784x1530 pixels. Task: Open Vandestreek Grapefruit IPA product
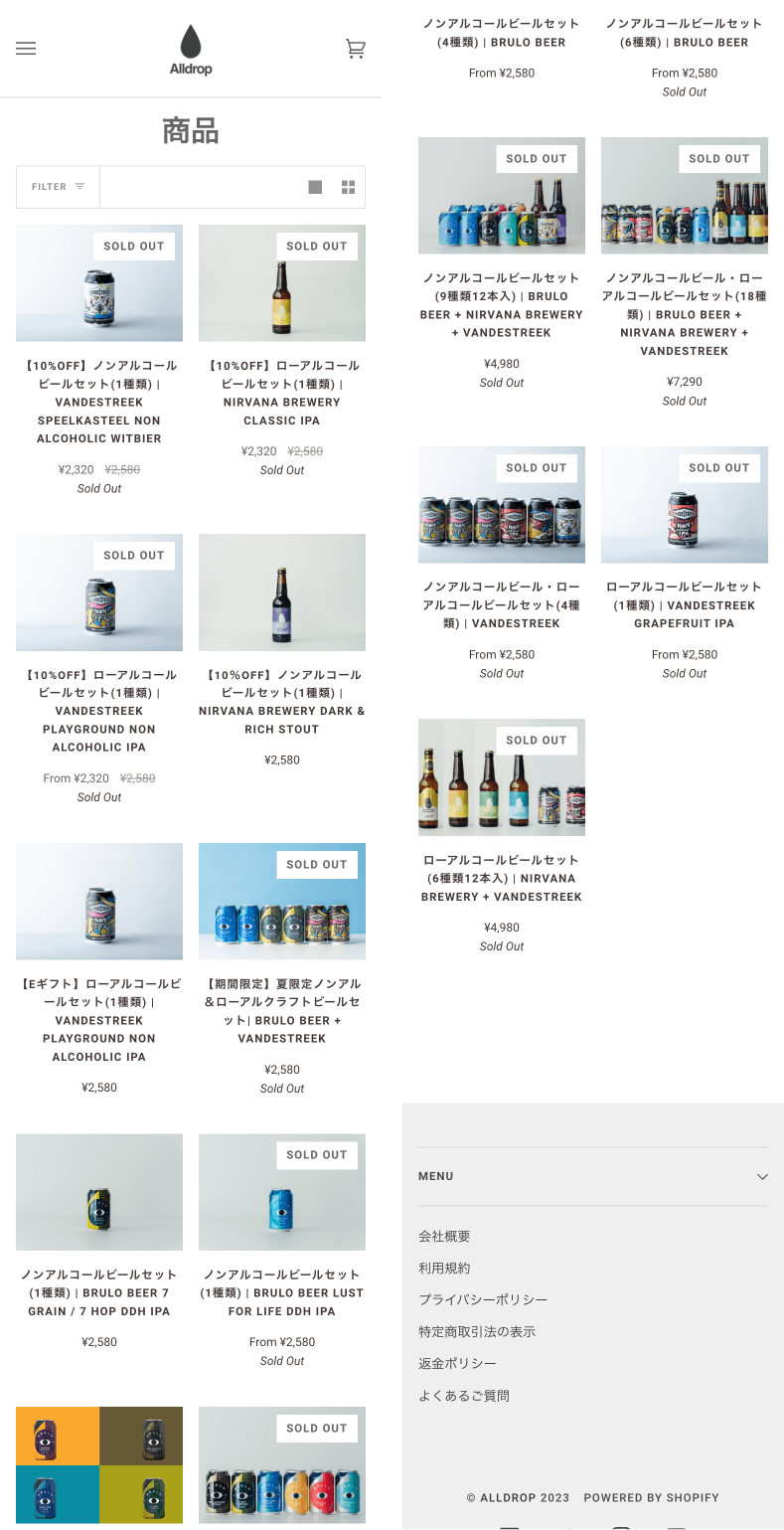[x=685, y=604]
